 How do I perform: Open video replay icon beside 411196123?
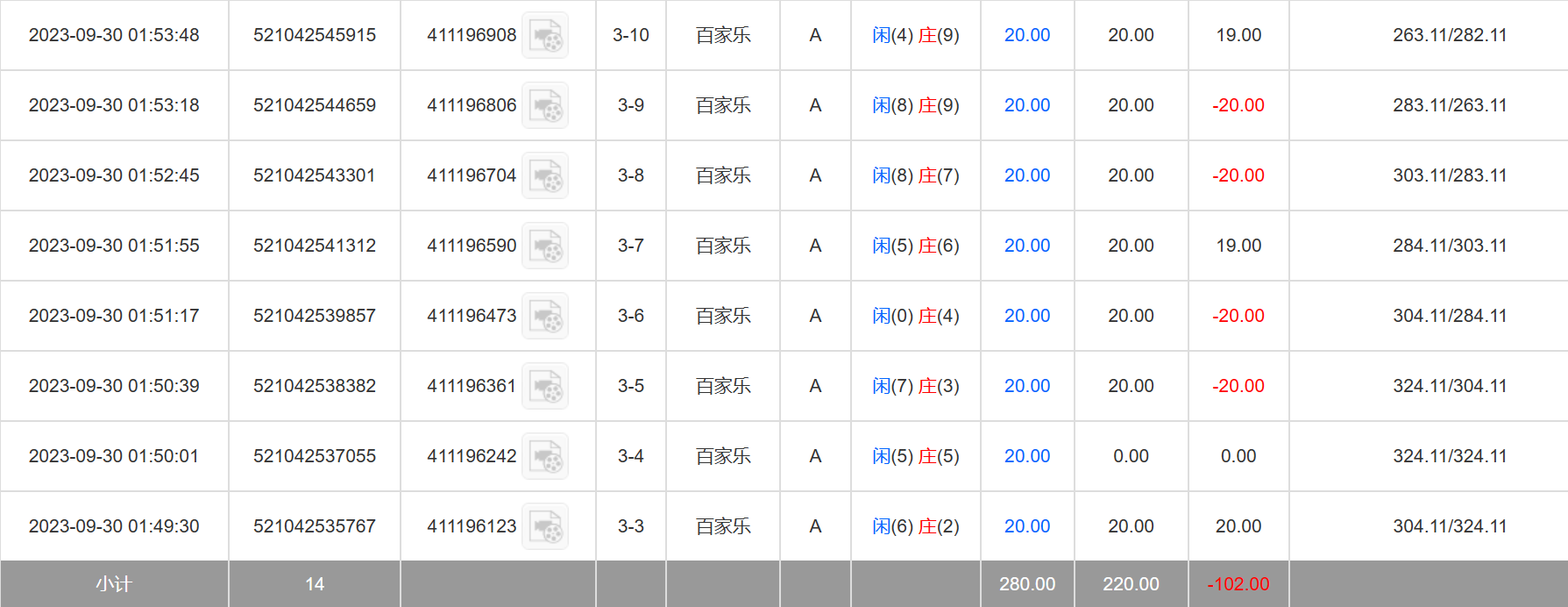click(x=545, y=526)
